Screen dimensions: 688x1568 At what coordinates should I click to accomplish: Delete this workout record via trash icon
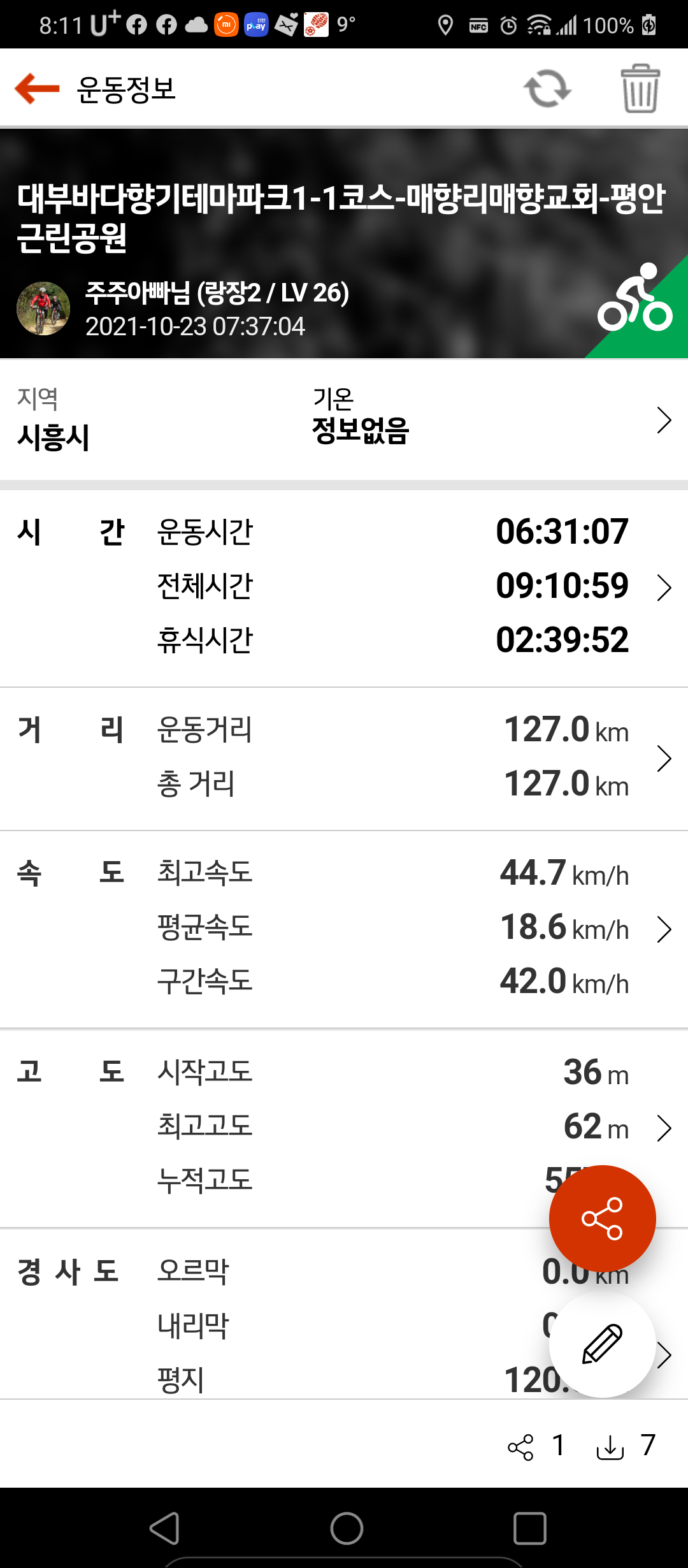point(640,89)
